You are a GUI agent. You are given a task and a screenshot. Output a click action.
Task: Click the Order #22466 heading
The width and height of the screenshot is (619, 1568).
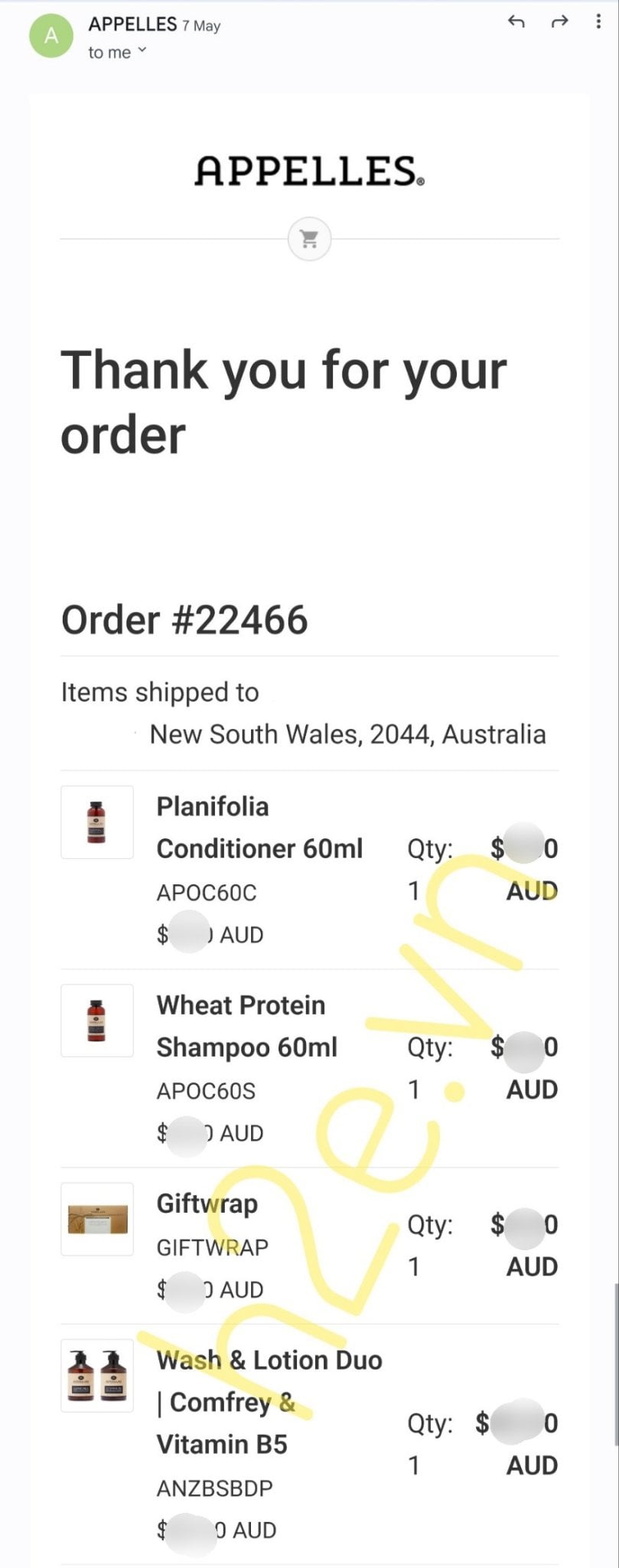[x=184, y=619]
